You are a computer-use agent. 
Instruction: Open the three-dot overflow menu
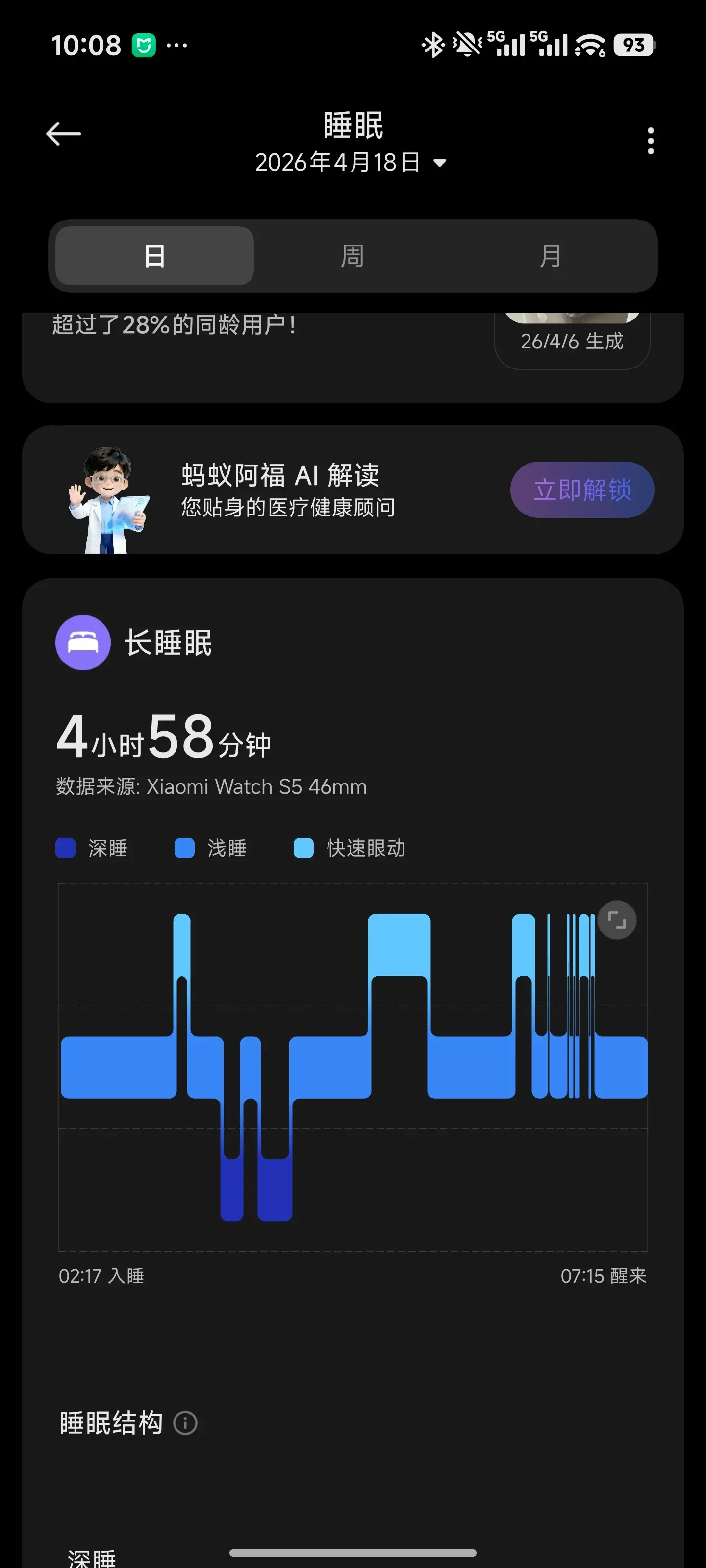pos(651,141)
